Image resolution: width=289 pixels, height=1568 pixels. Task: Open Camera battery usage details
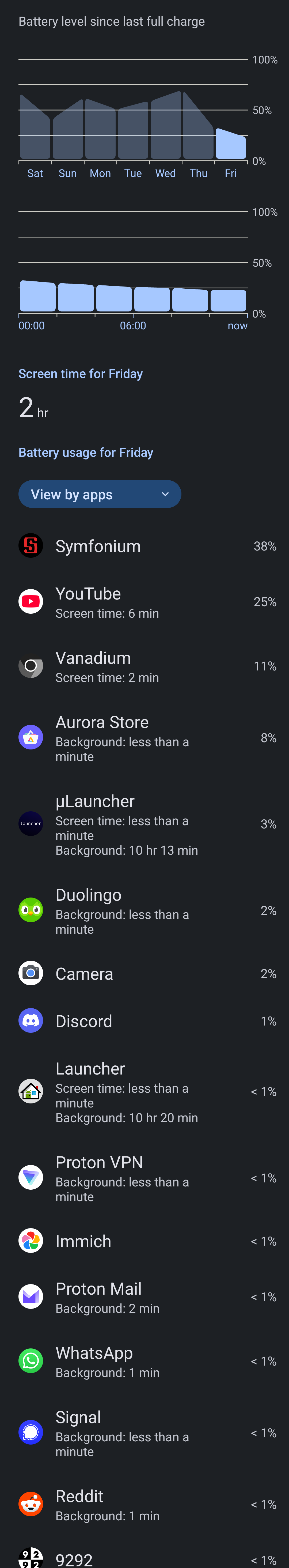coord(144,974)
